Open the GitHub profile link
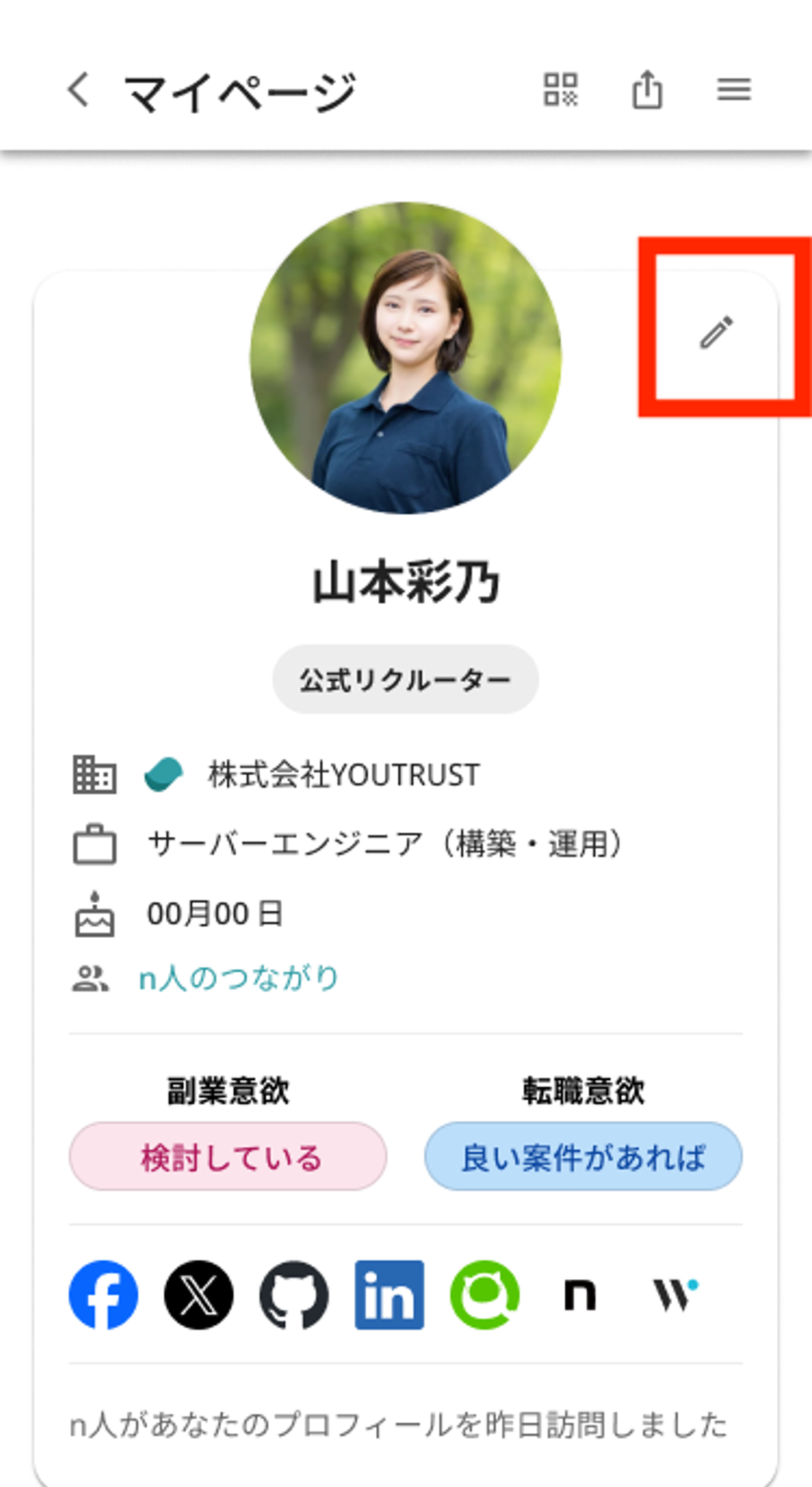The height and width of the screenshot is (1487, 812). point(294,1294)
